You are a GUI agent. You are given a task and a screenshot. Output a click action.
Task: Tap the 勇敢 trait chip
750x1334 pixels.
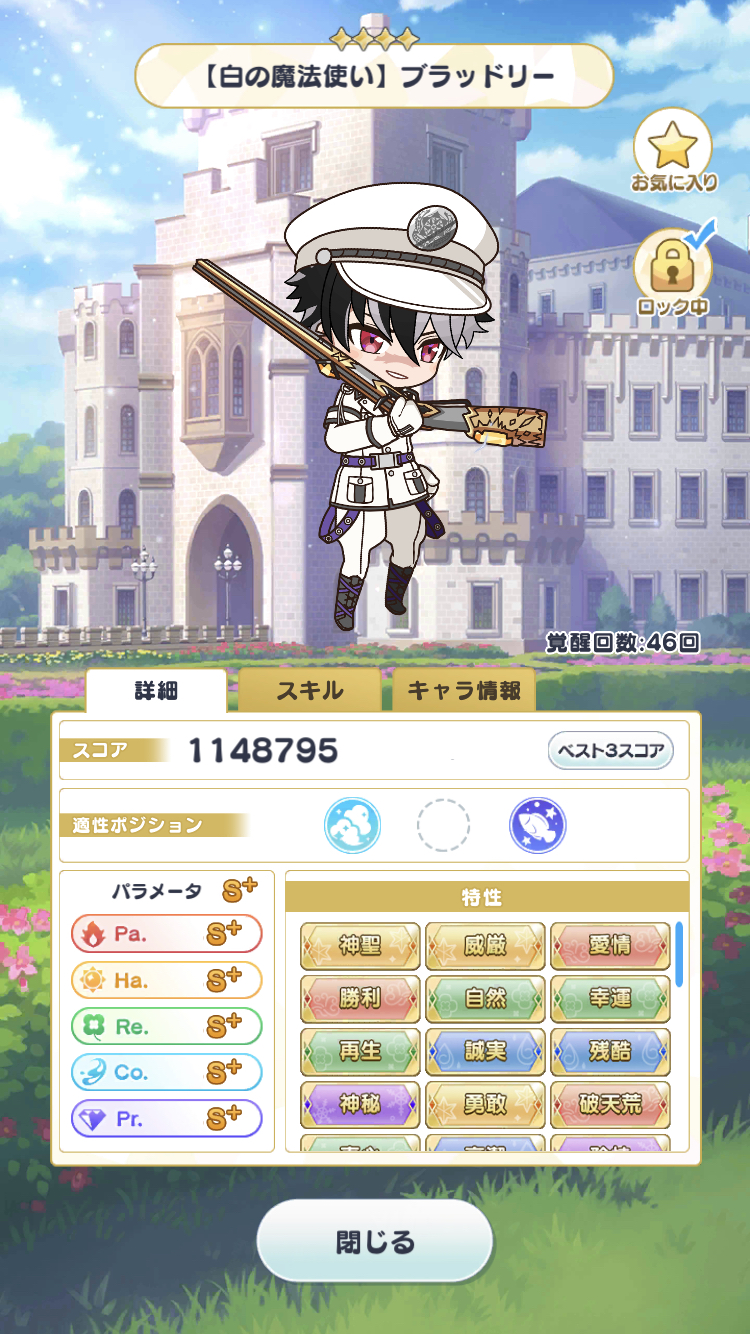coord(485,1105)
